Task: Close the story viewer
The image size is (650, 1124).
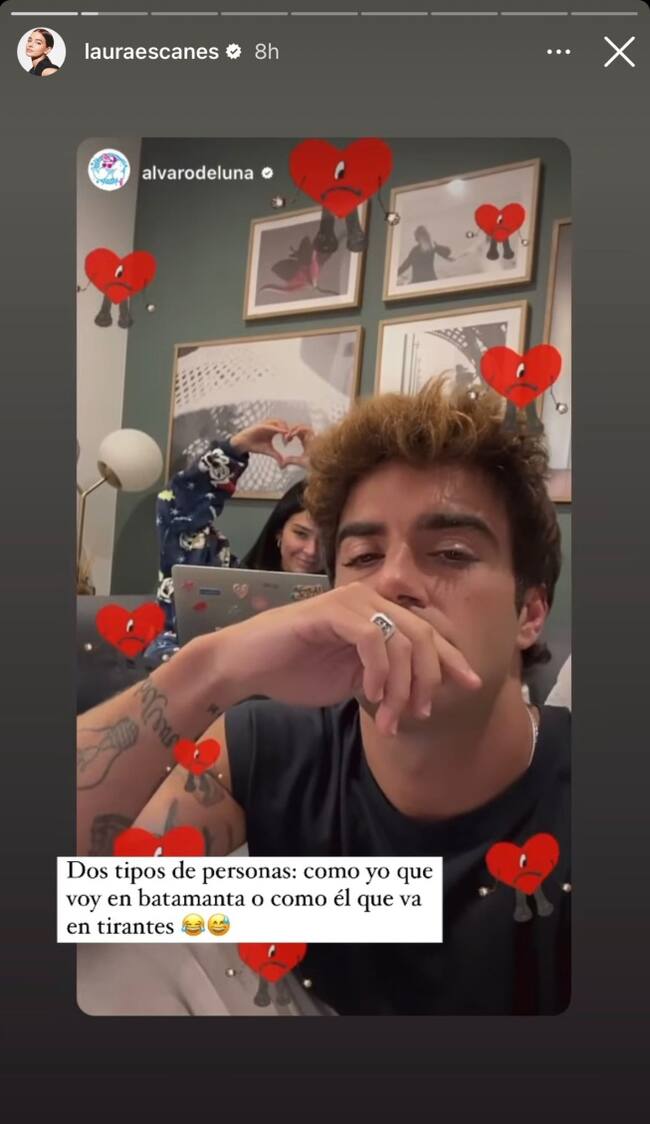Action: coord(619,52)
